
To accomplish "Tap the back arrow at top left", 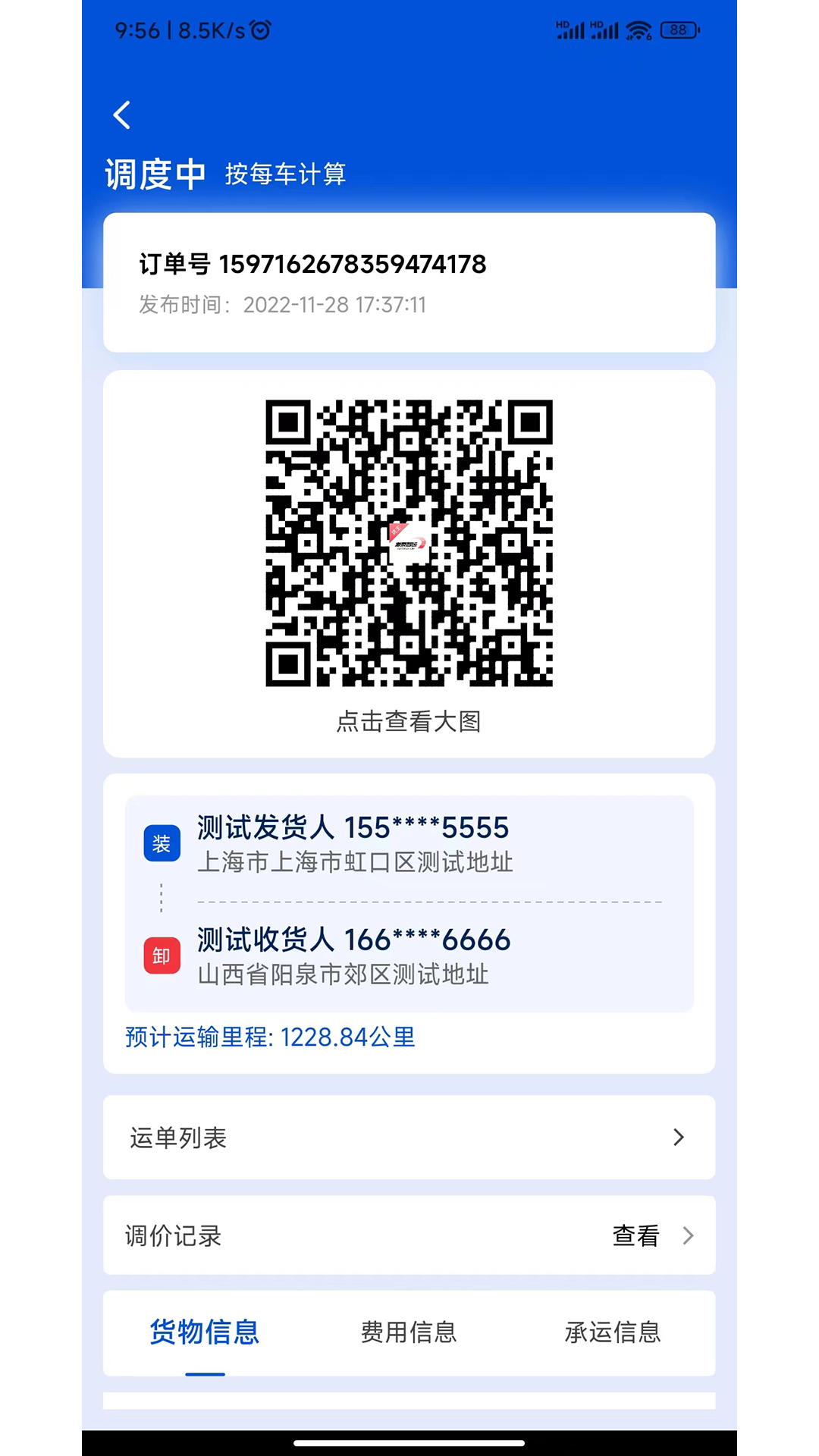I will 121,114.
